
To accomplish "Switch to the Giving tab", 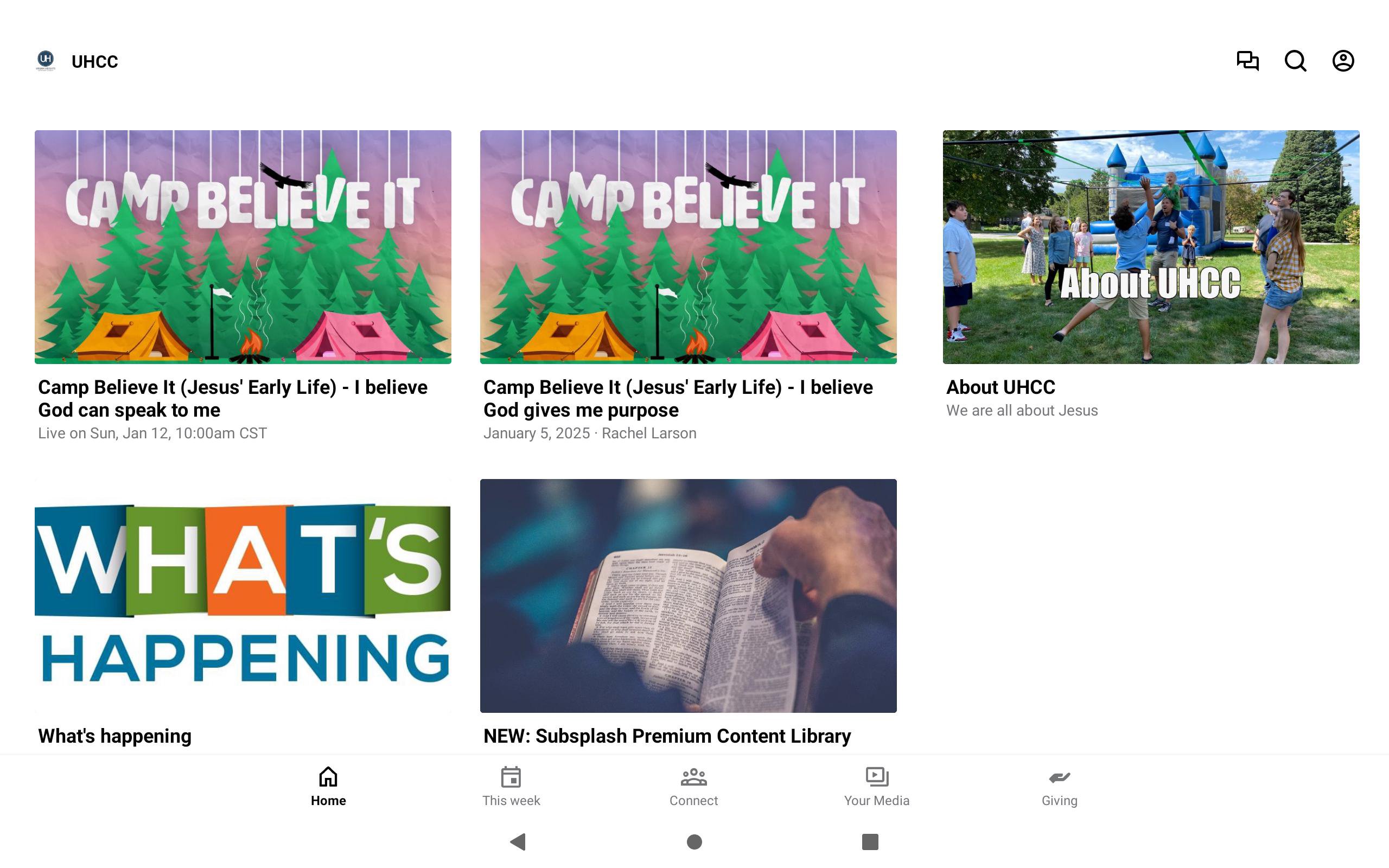I will (1059, 787).
